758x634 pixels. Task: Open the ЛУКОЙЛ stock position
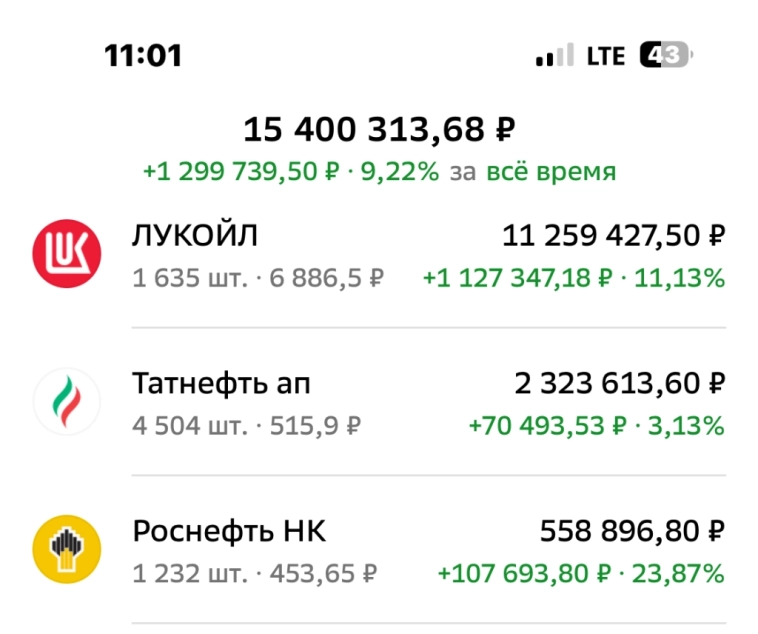[x=378, y=255]
